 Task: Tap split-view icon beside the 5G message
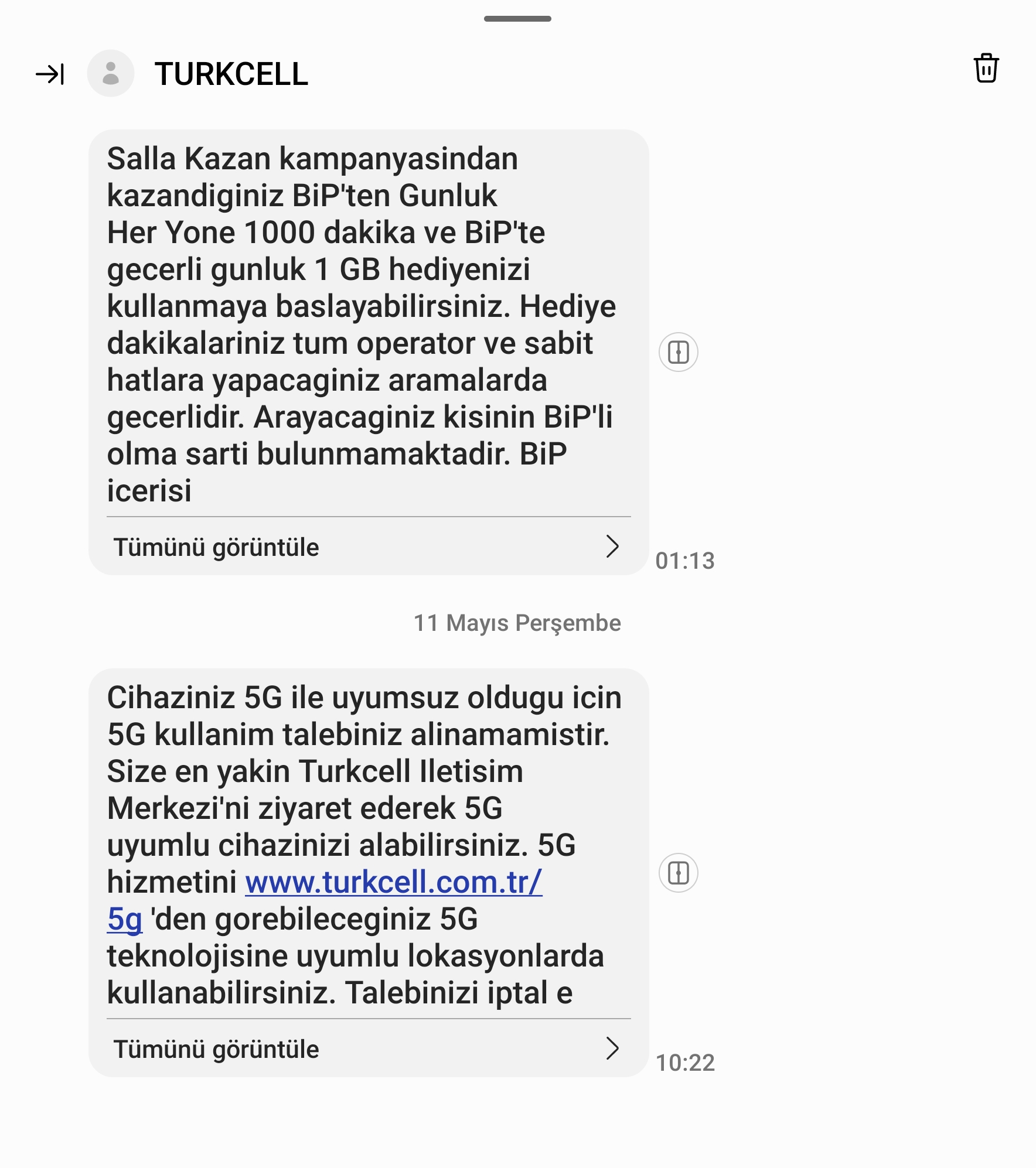coord(678,873)
